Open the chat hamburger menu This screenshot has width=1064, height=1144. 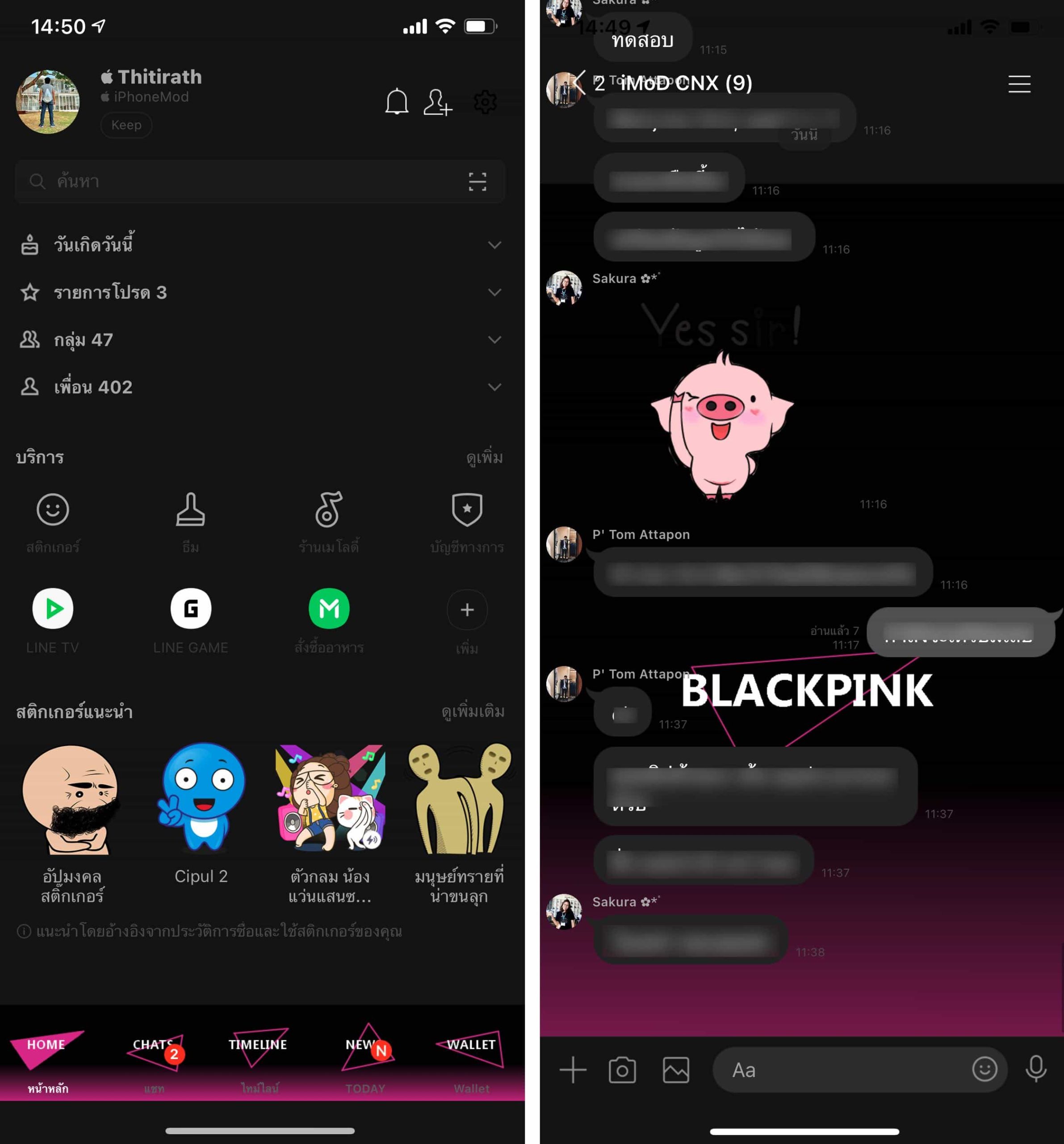[1018, 84]
